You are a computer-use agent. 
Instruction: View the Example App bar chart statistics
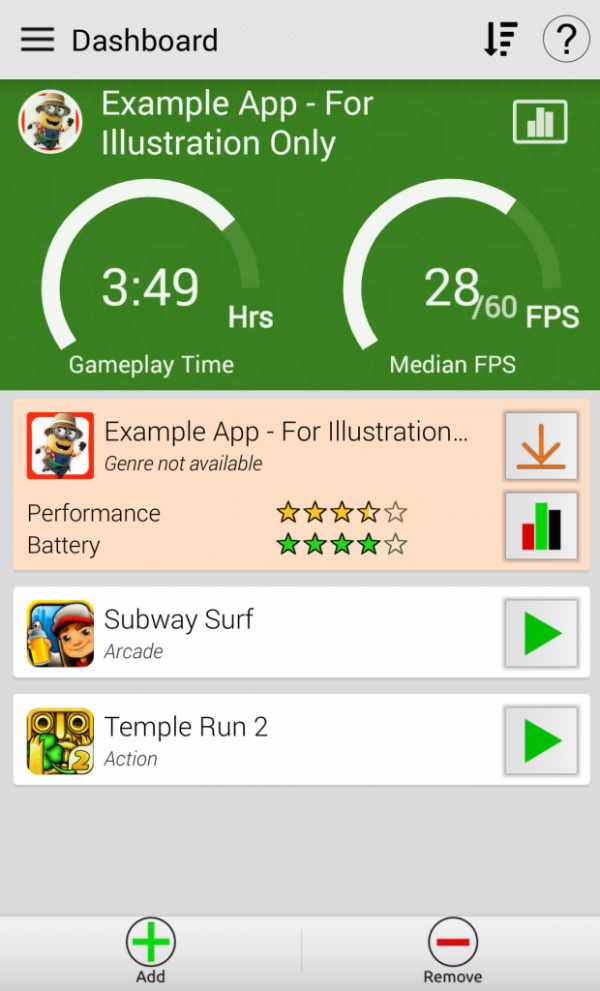pos(541,526)
